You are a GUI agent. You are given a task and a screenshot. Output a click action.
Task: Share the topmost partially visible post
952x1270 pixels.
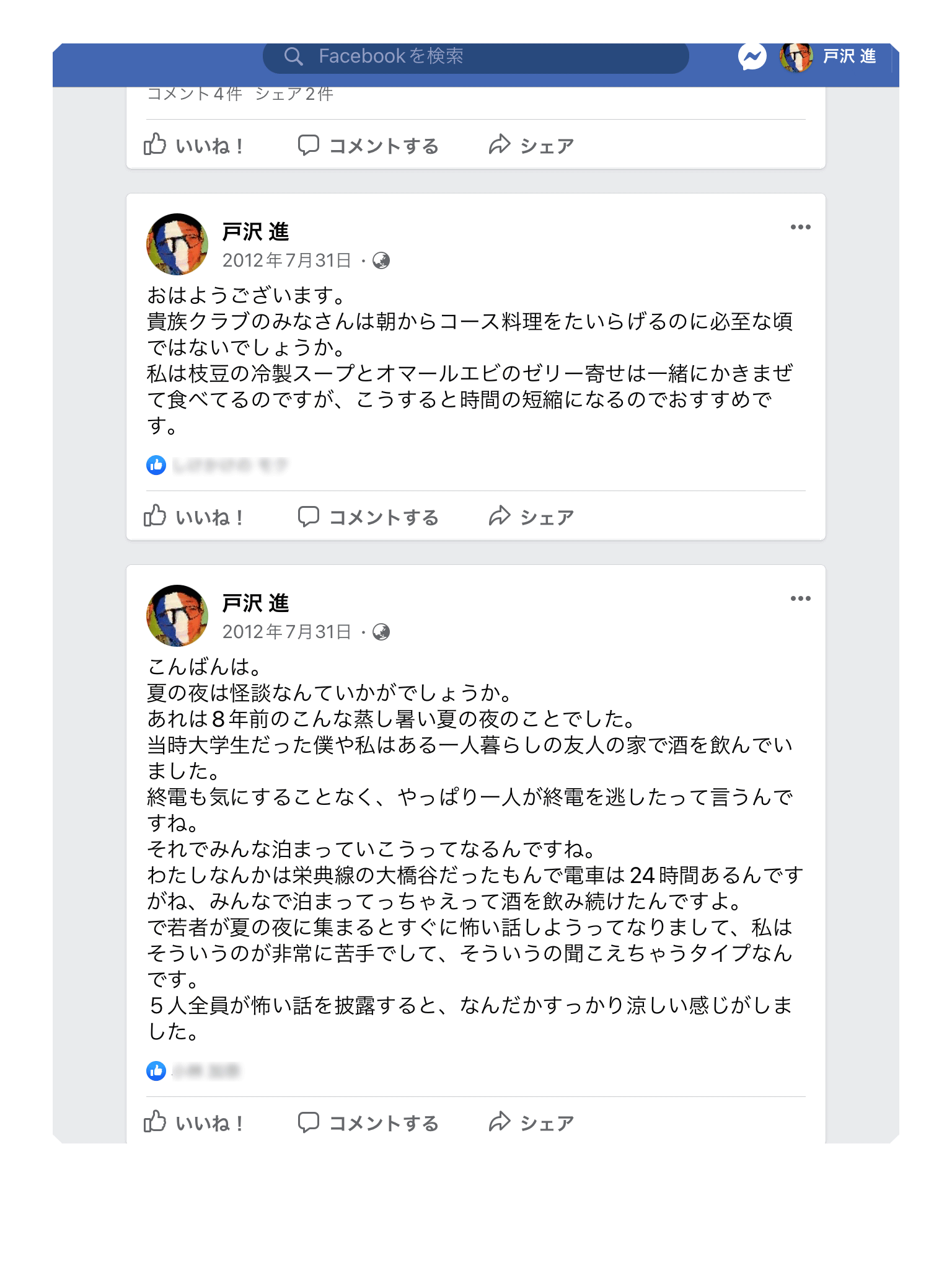[x=531, y=146]
